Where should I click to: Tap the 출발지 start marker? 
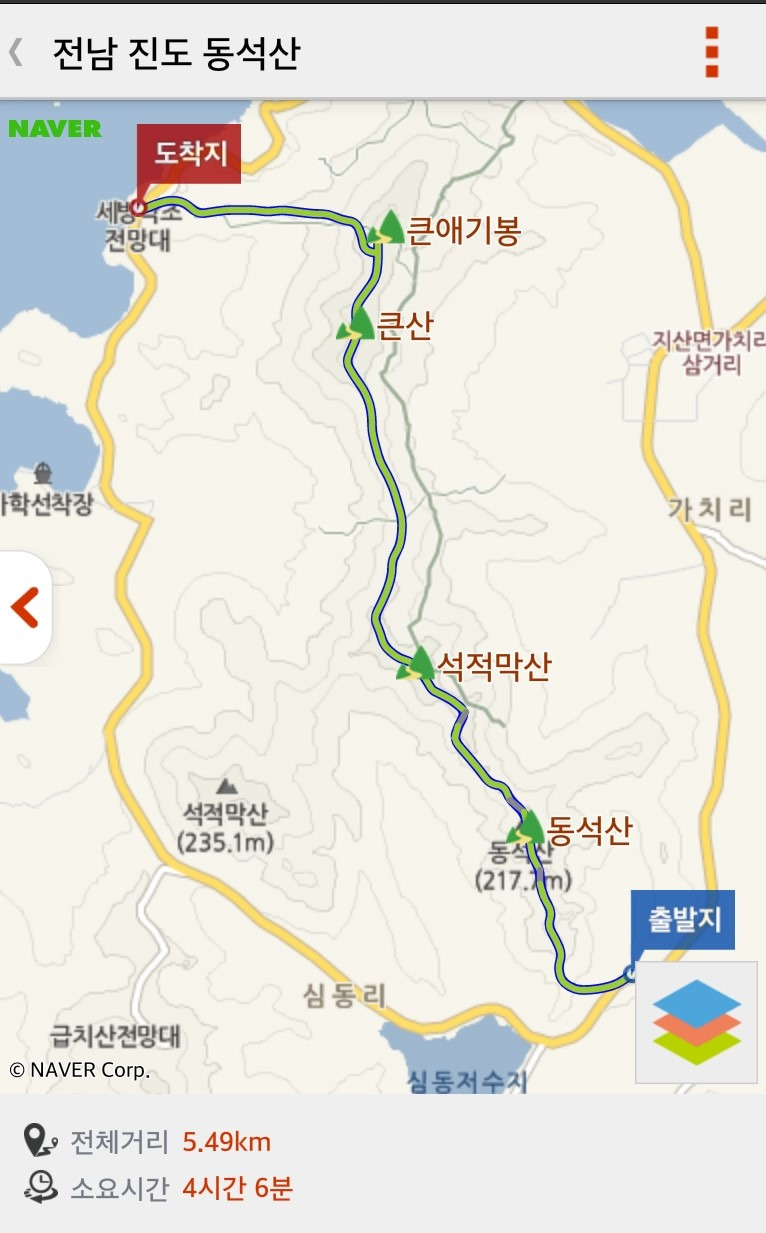click(x=683, y=919)
